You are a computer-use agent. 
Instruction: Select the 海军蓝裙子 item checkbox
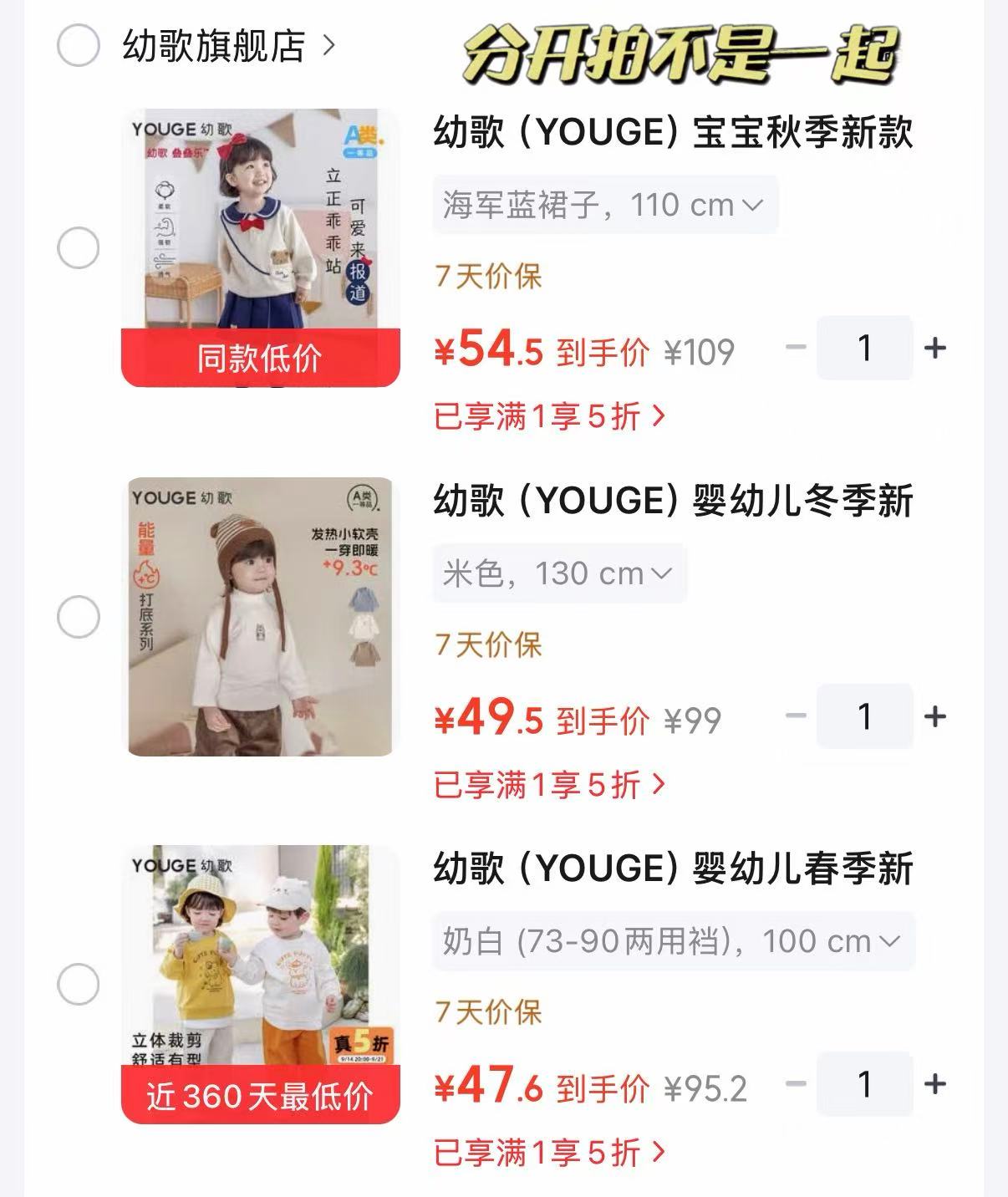pos(78,248)
